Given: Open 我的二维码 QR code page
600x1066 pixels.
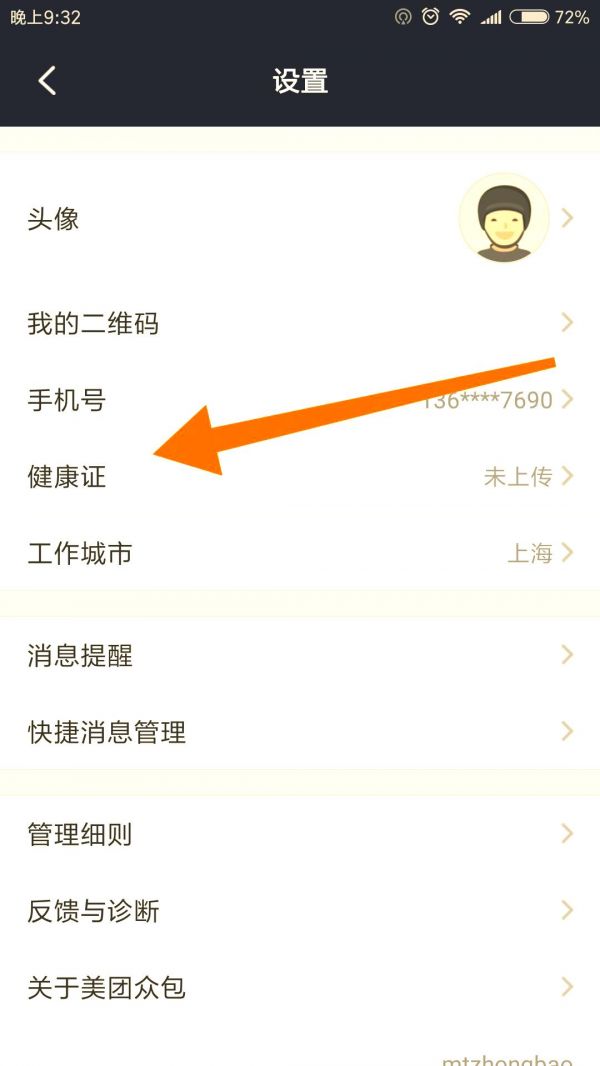Looking at the screenshot, I should (x=300, y=323).
